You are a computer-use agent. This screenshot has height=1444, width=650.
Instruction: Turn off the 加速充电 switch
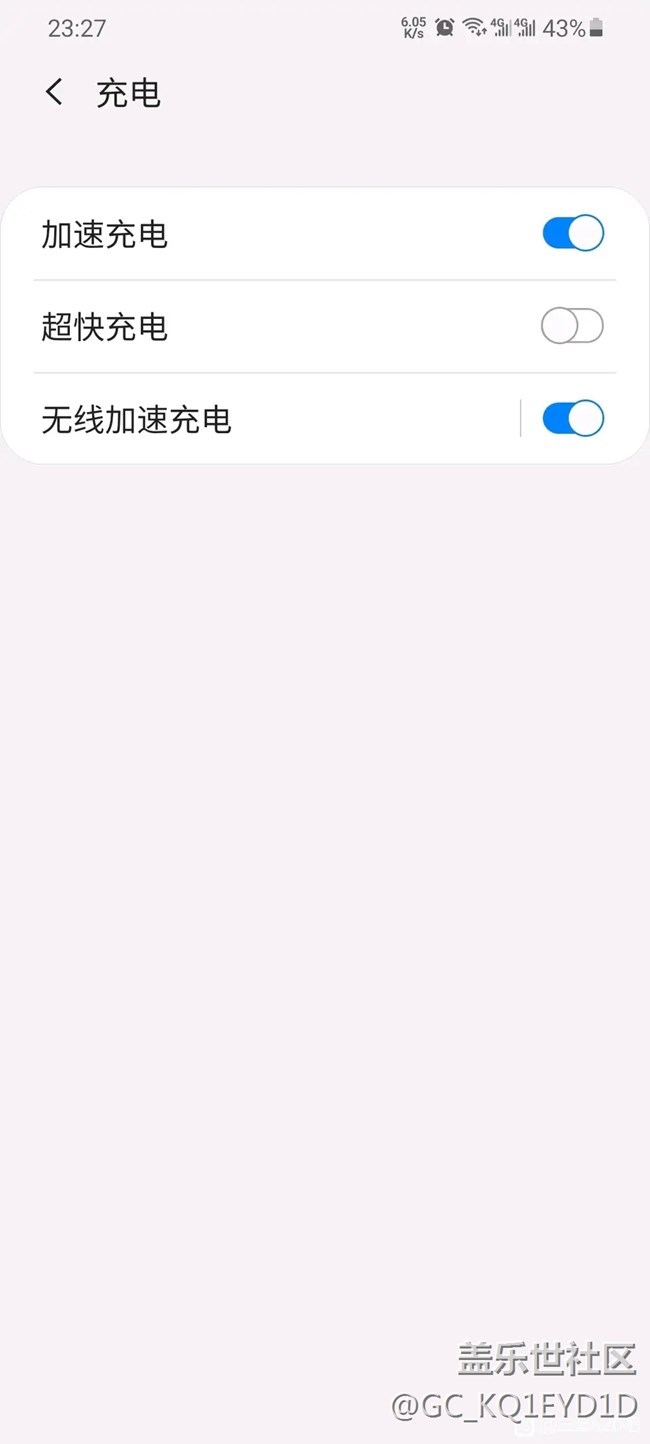pyautogui.click(x=572, y=233)
